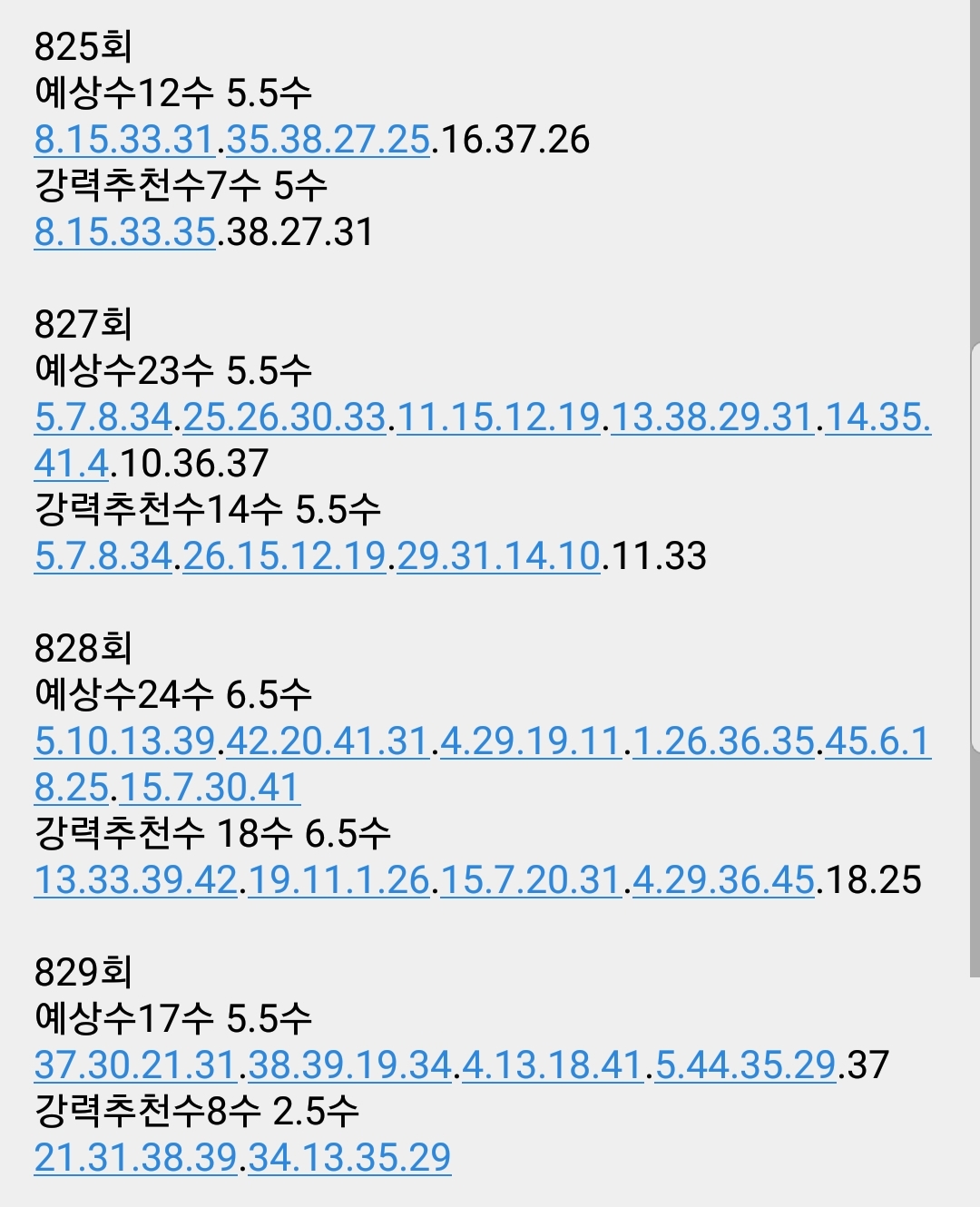
Task: Select linked number 42.20.41.31
Action: [328, 741]
